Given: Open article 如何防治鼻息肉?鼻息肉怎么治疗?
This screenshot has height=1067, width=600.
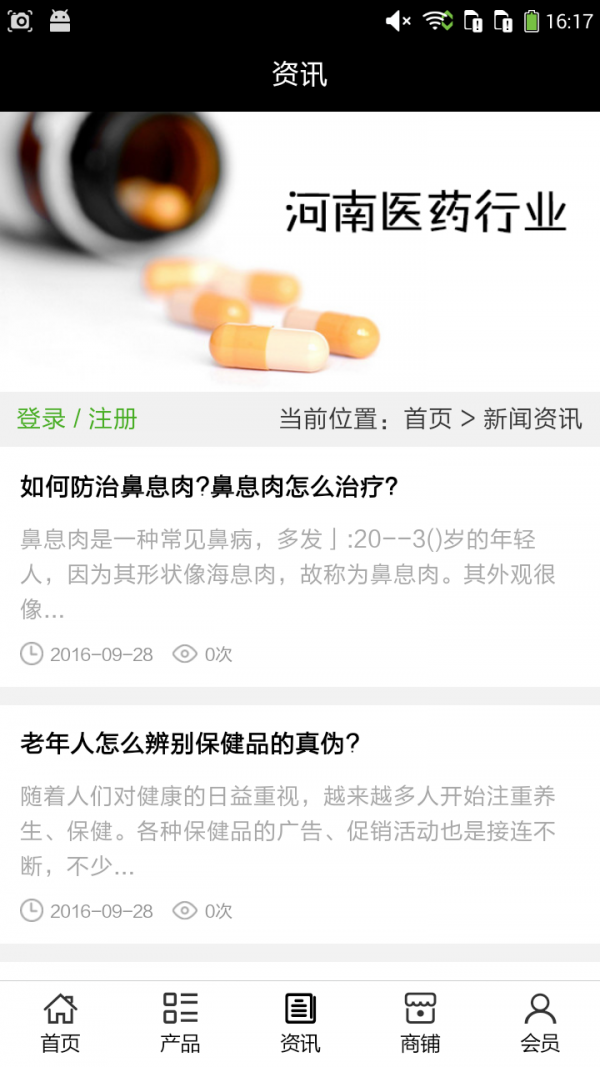Looking at the screenshot, I should point(210,487).
